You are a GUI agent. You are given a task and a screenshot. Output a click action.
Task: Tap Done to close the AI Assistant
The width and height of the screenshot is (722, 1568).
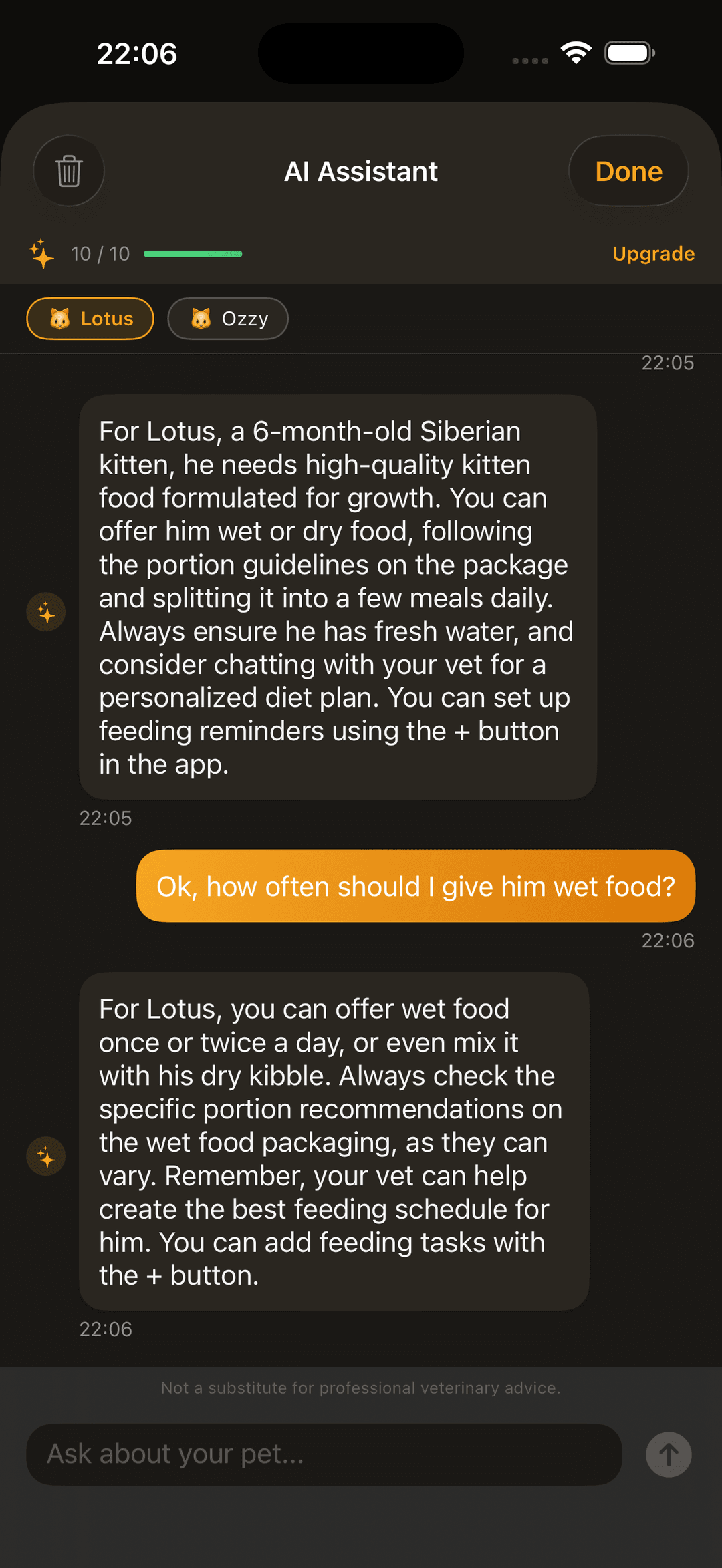coord(627,171)
